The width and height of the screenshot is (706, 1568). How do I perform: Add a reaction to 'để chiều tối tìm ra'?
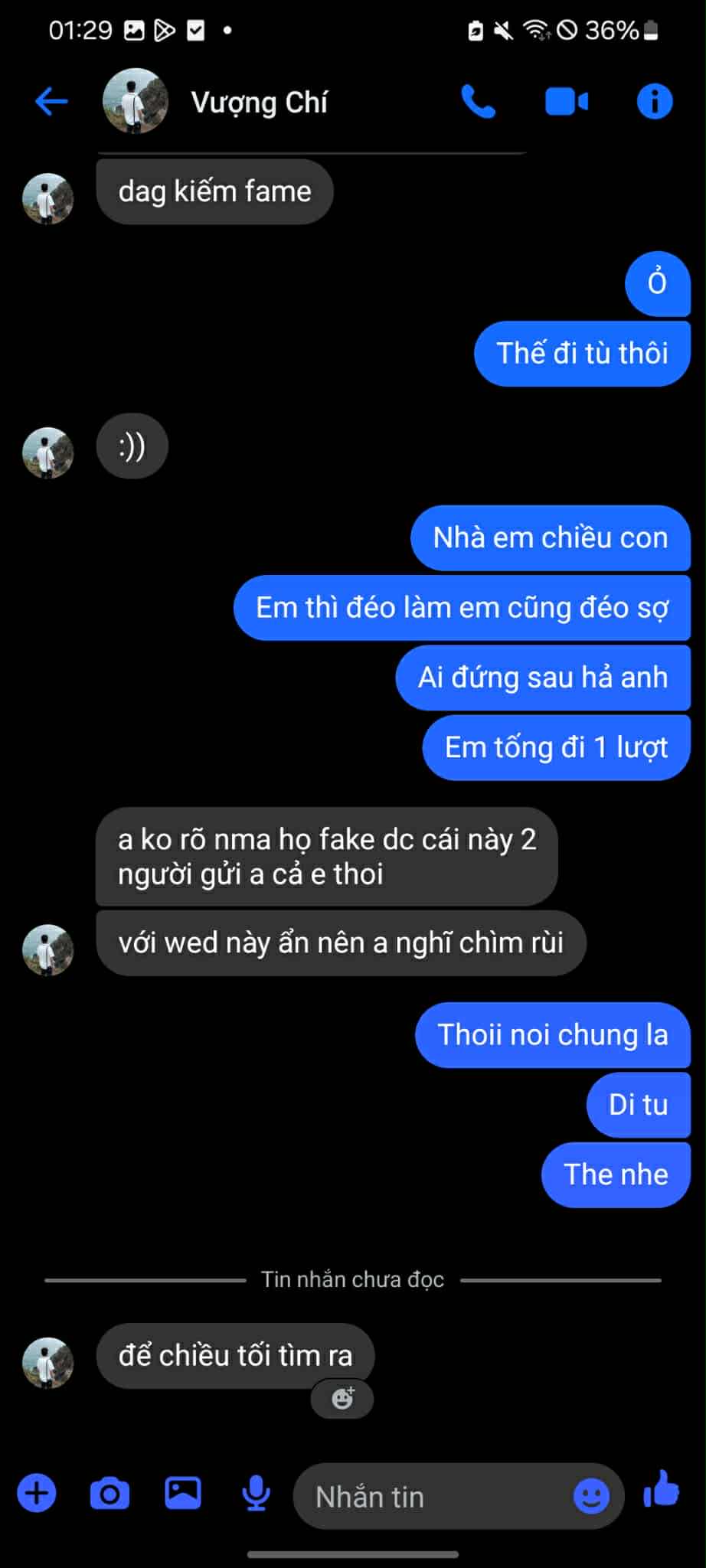coord(342,1399)
